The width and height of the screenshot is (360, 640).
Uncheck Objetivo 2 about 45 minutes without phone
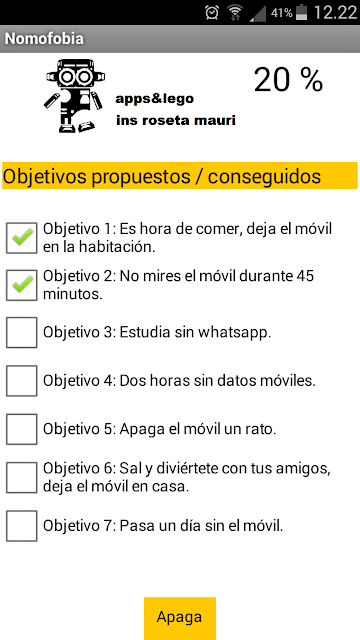(x=22, y=285)
